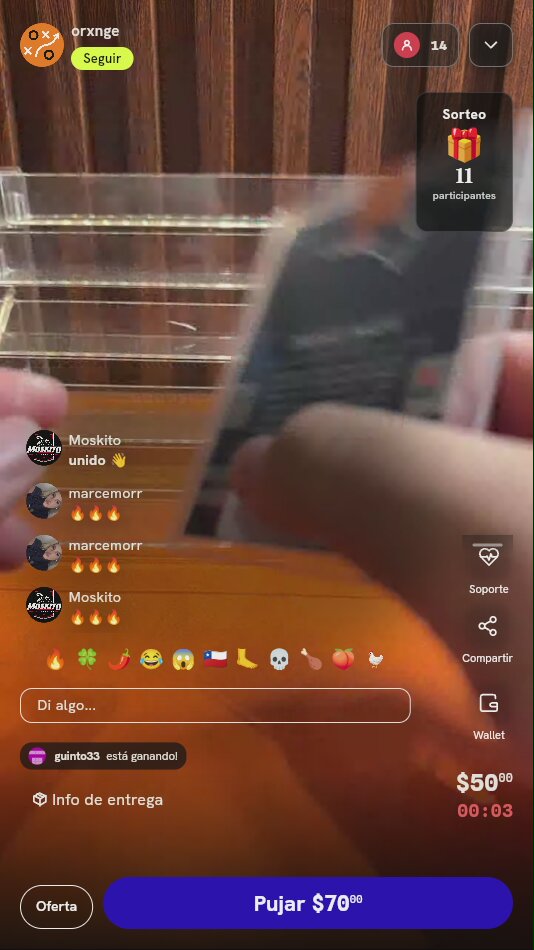Share this live stream via Compartir
The height and width of the screenshot is (950, 534).
click(488, 639)
